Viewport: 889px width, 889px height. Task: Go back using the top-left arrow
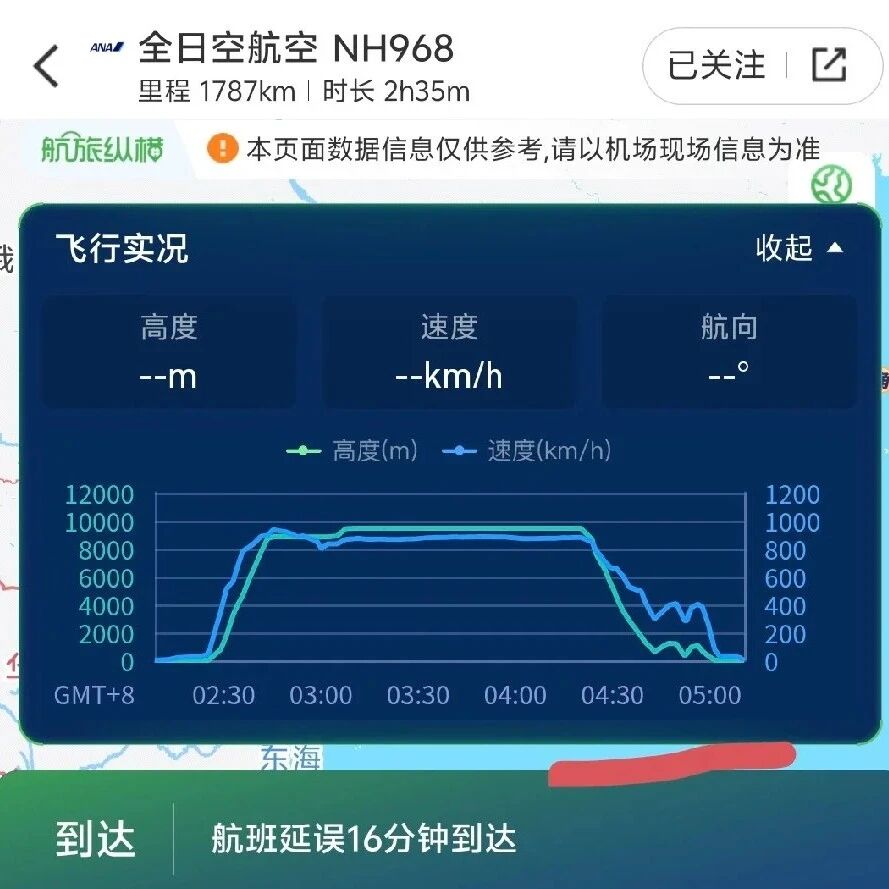click(46, 66)
